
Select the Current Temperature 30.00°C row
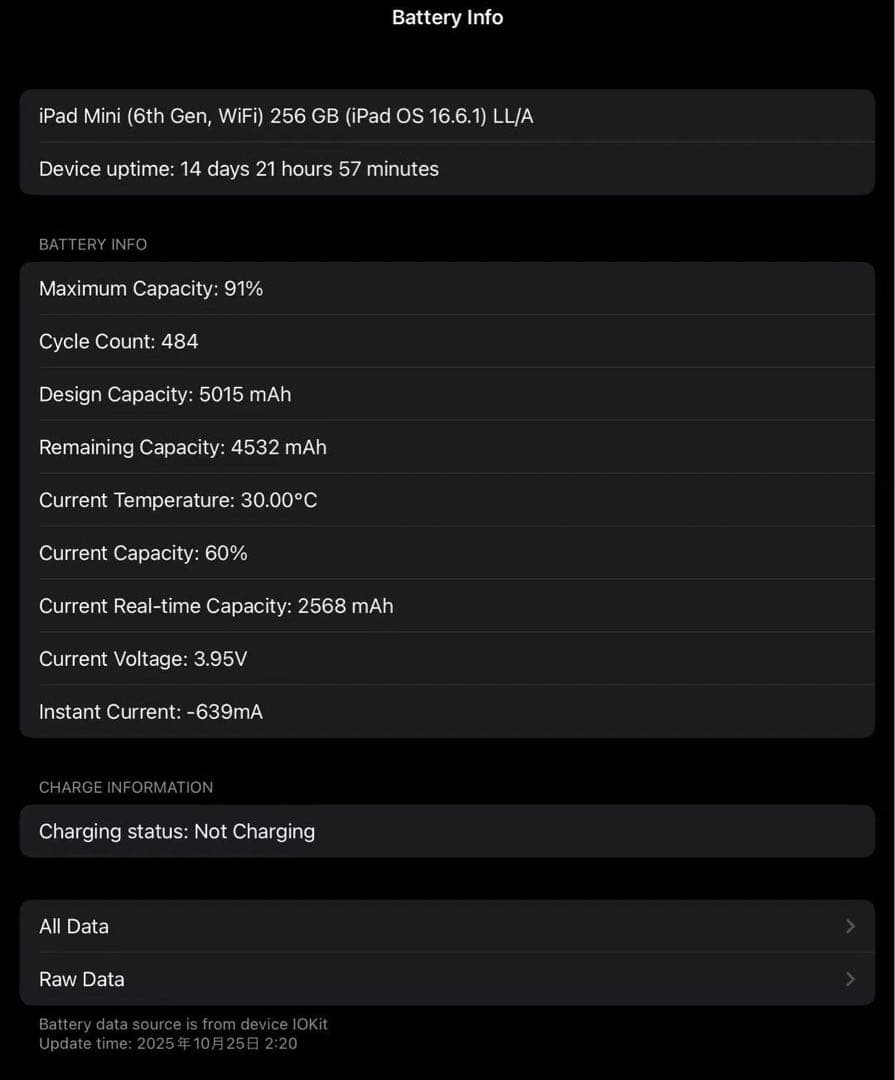coord(447,500)
